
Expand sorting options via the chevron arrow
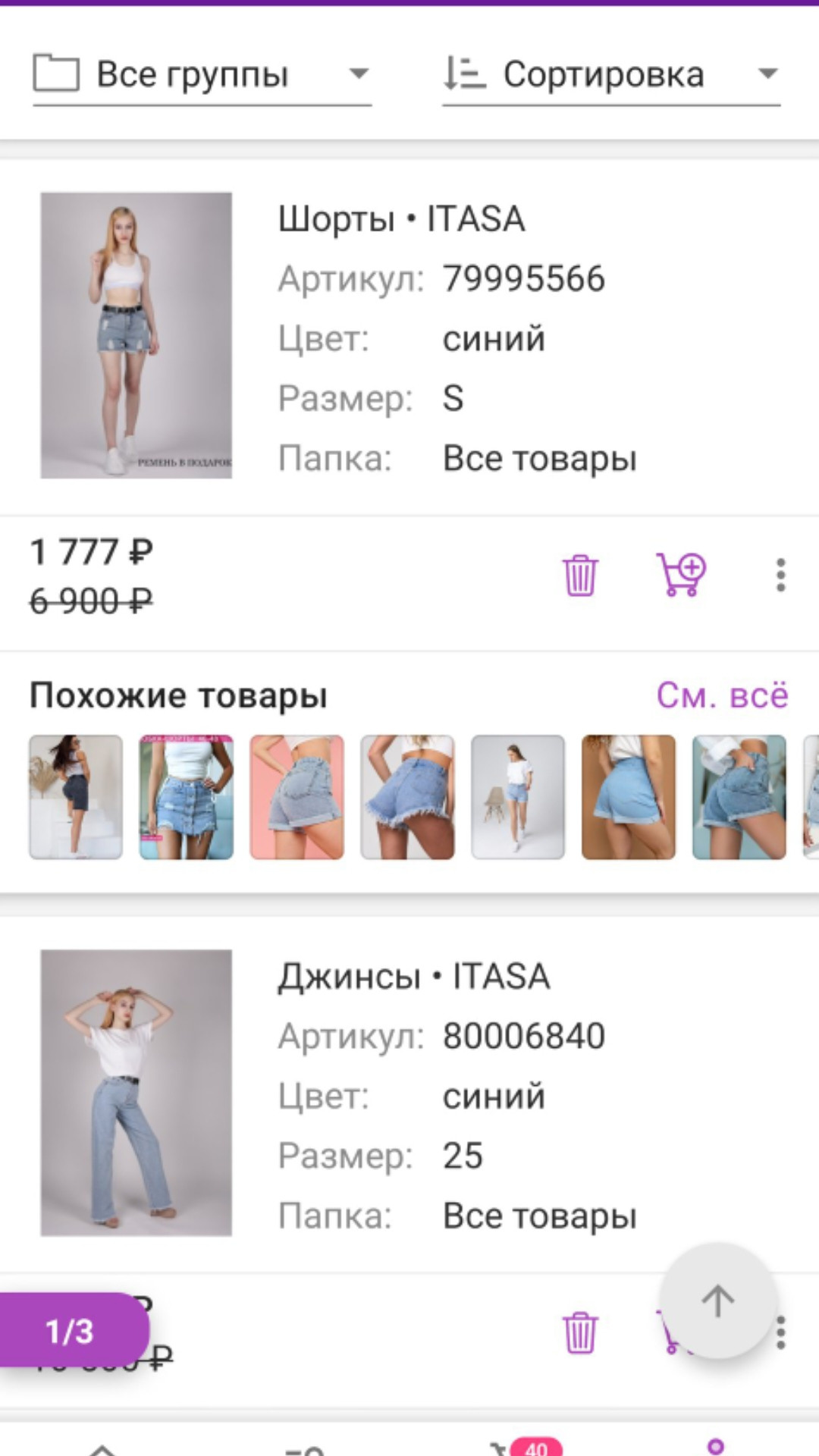768,74
